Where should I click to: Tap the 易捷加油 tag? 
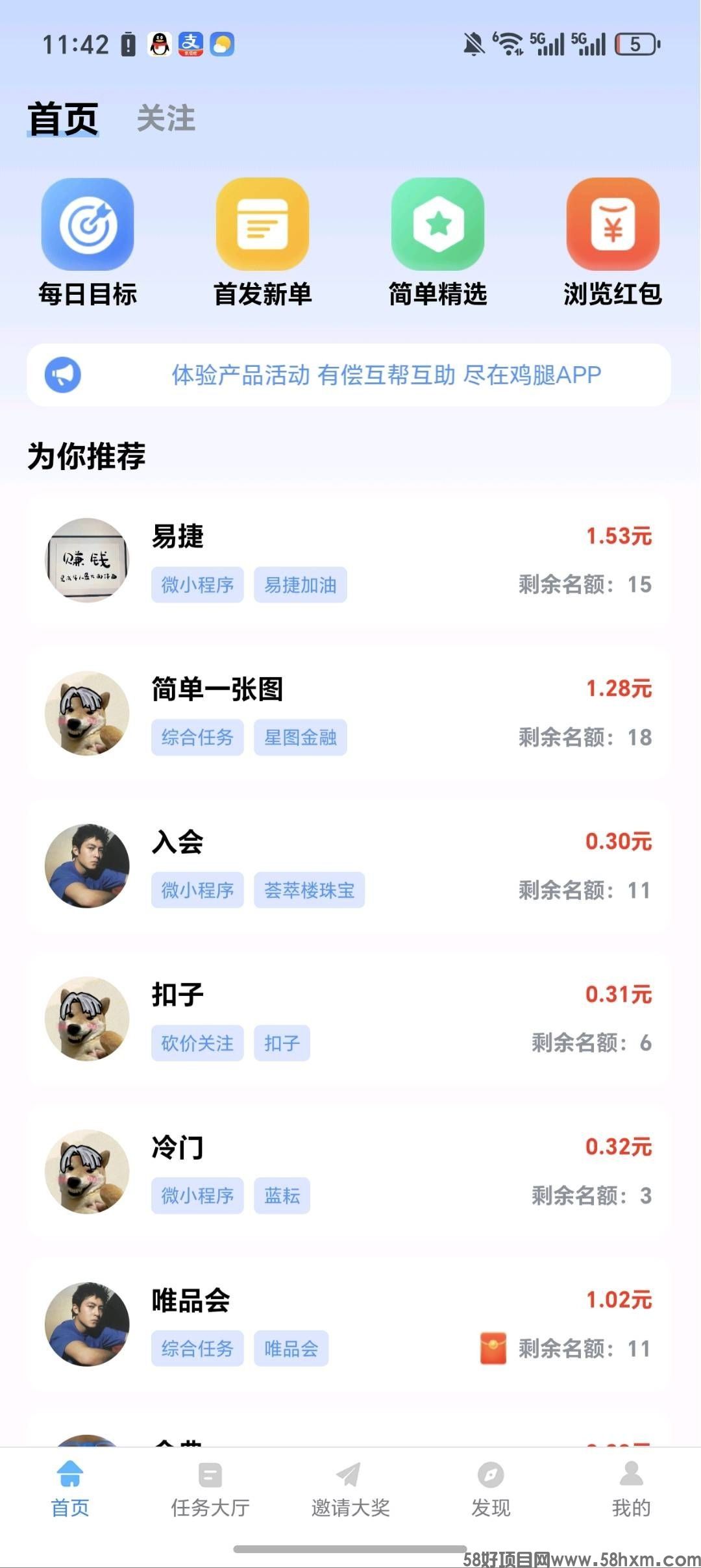point(300,585)
